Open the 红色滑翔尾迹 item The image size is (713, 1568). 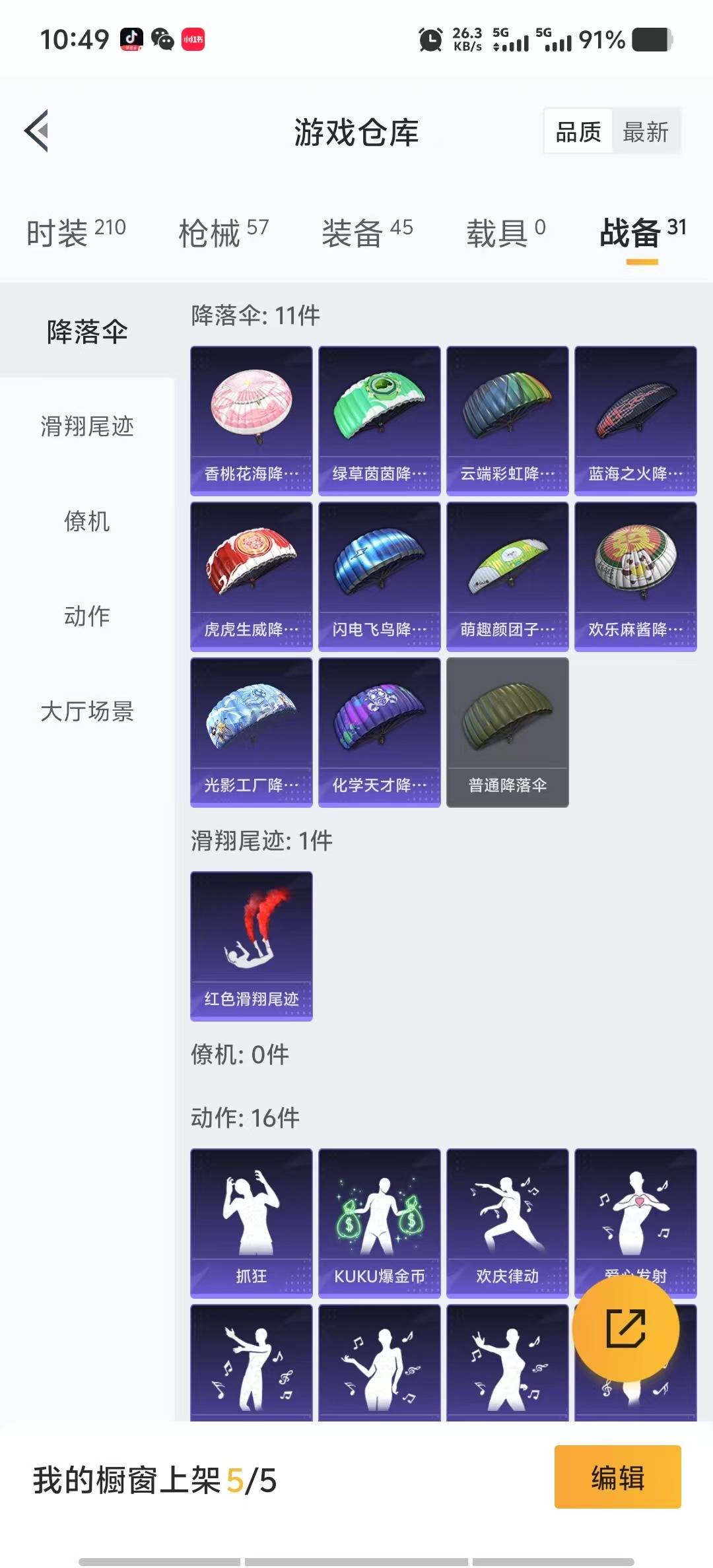coord(252,946)
